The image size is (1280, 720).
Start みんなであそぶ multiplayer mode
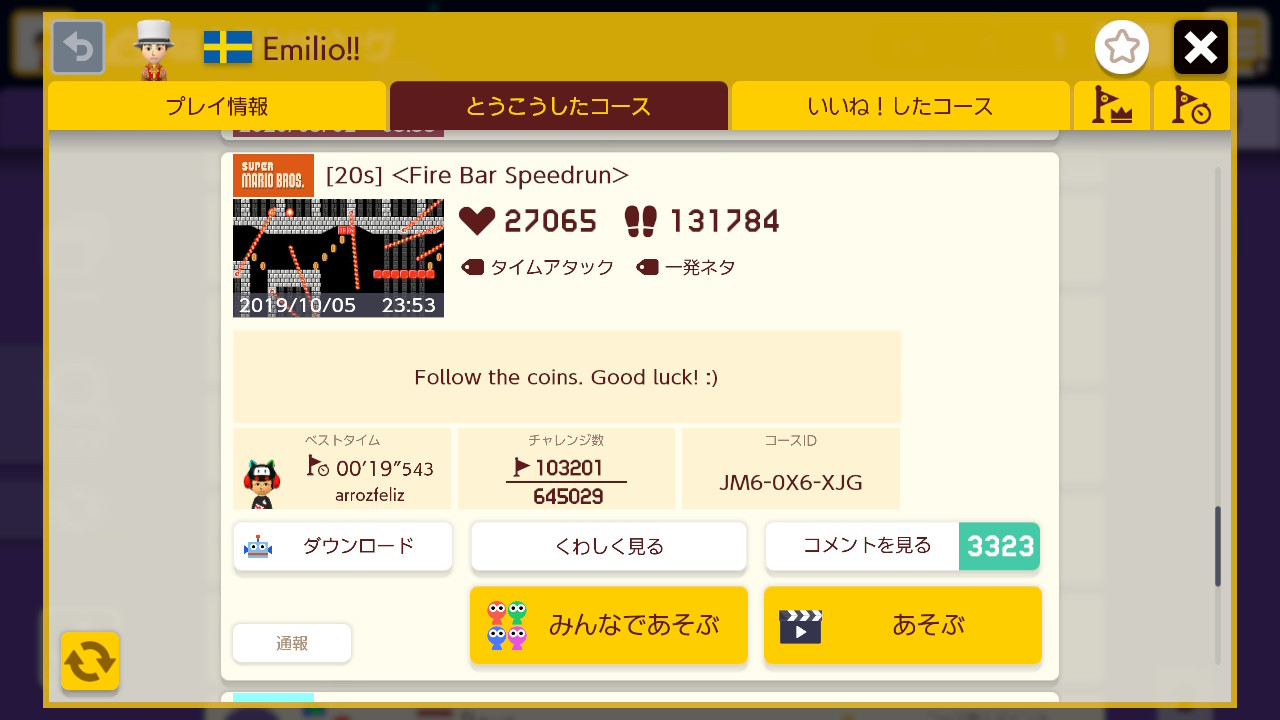(608, 625)
